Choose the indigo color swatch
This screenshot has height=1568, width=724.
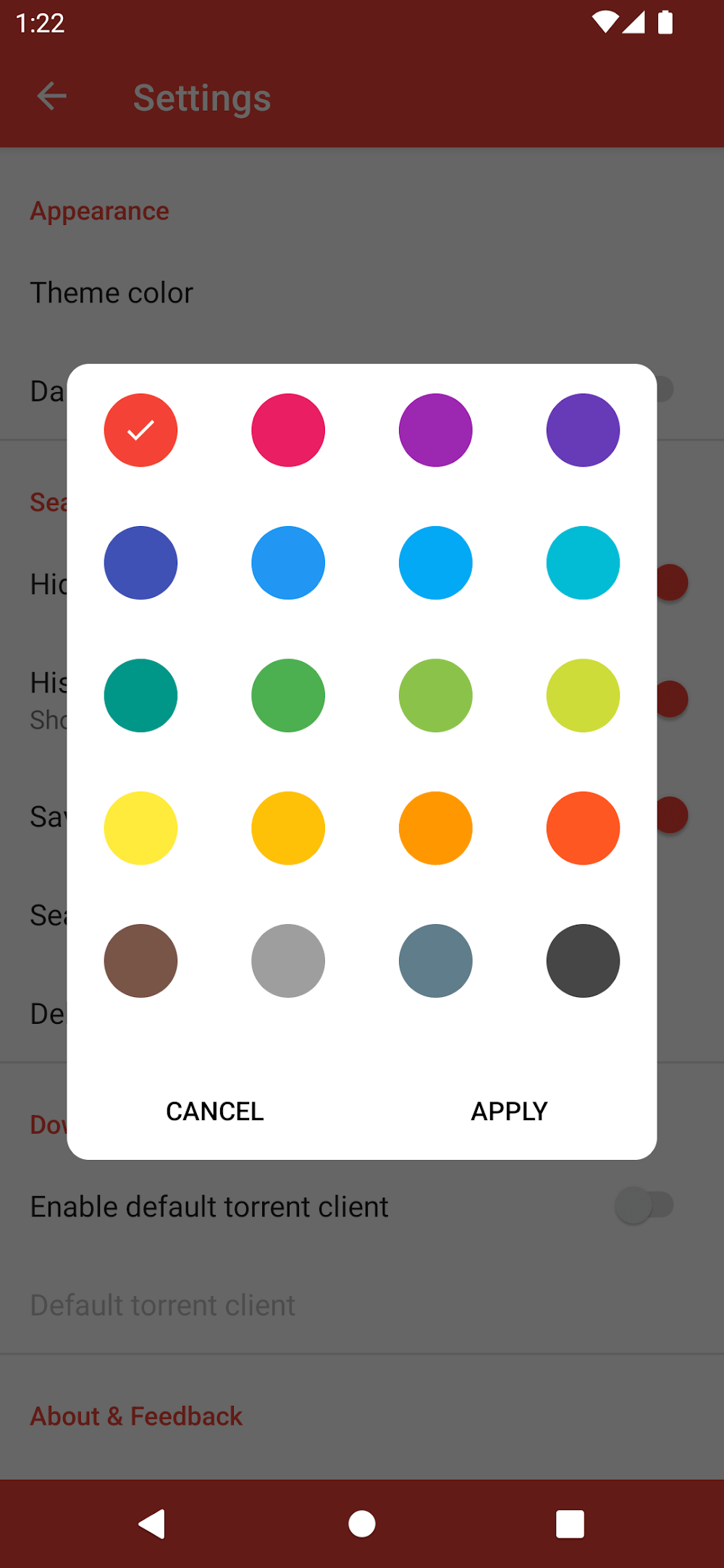click(x=140, y=563)
